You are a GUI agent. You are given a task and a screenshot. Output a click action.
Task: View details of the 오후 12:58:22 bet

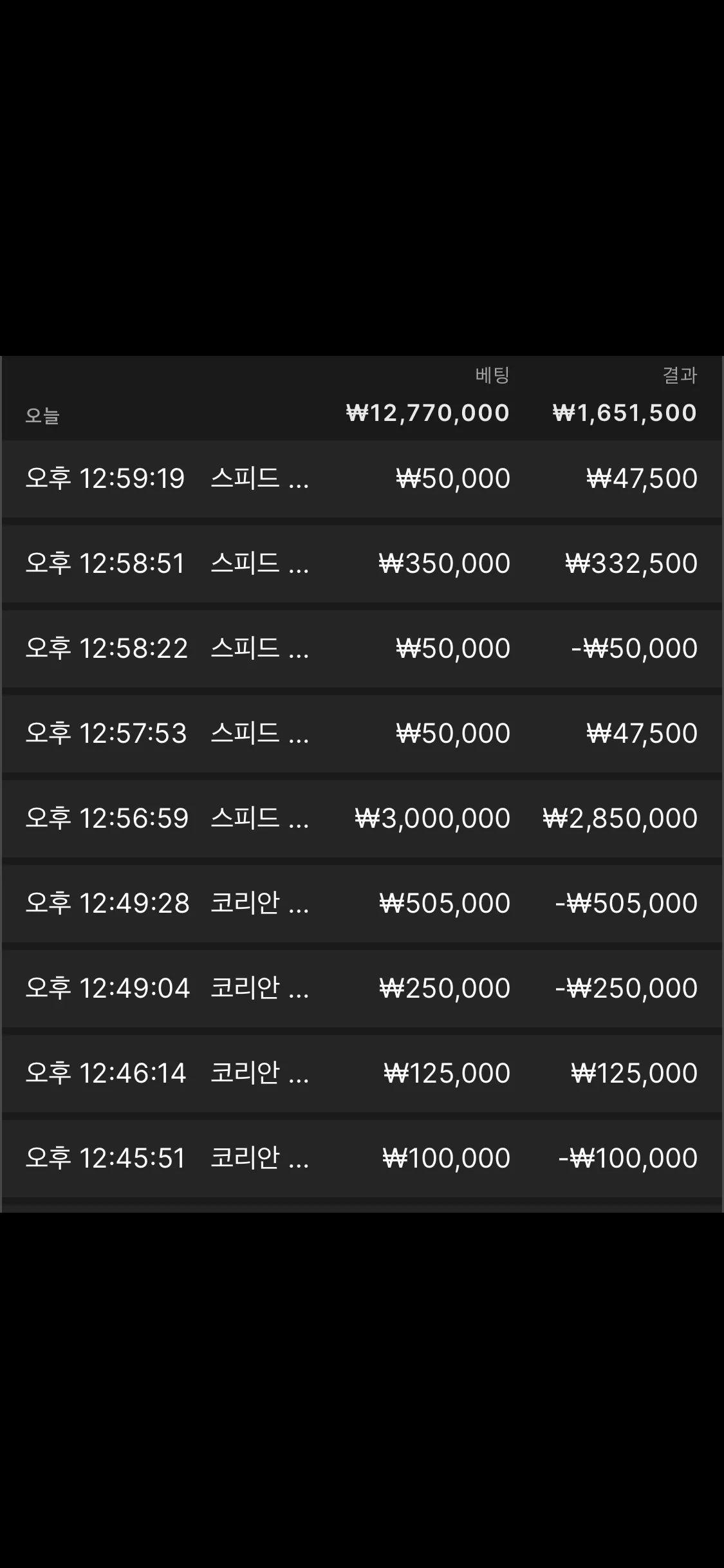click(362, 649)
